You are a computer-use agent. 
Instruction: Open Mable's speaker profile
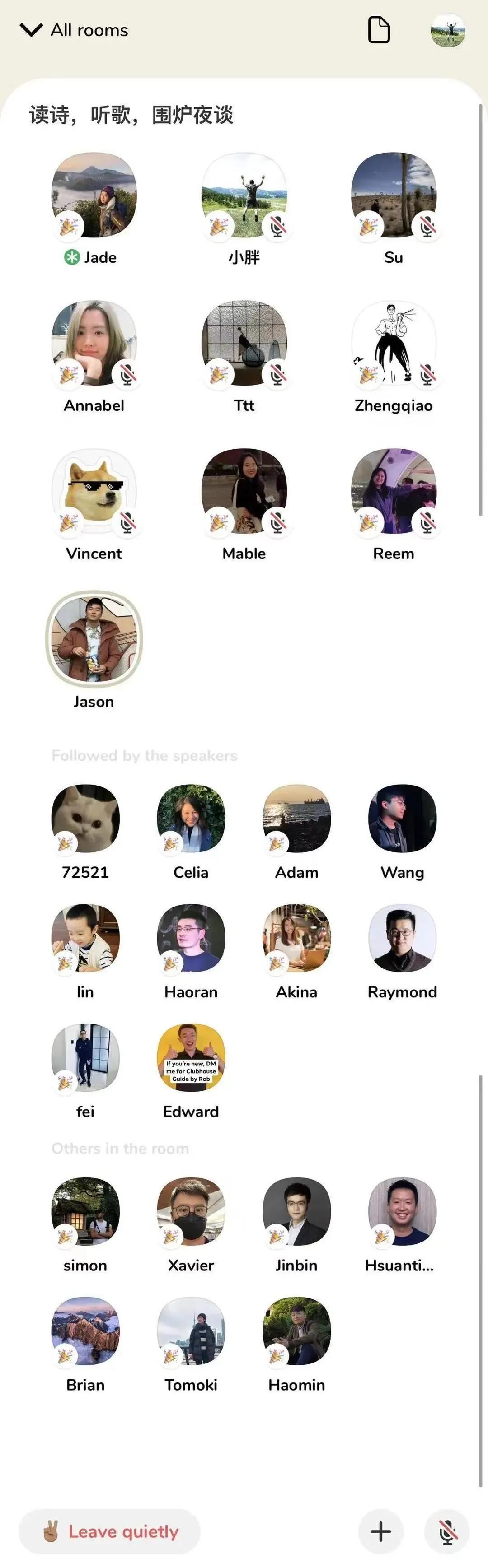(x=244, y=491)
